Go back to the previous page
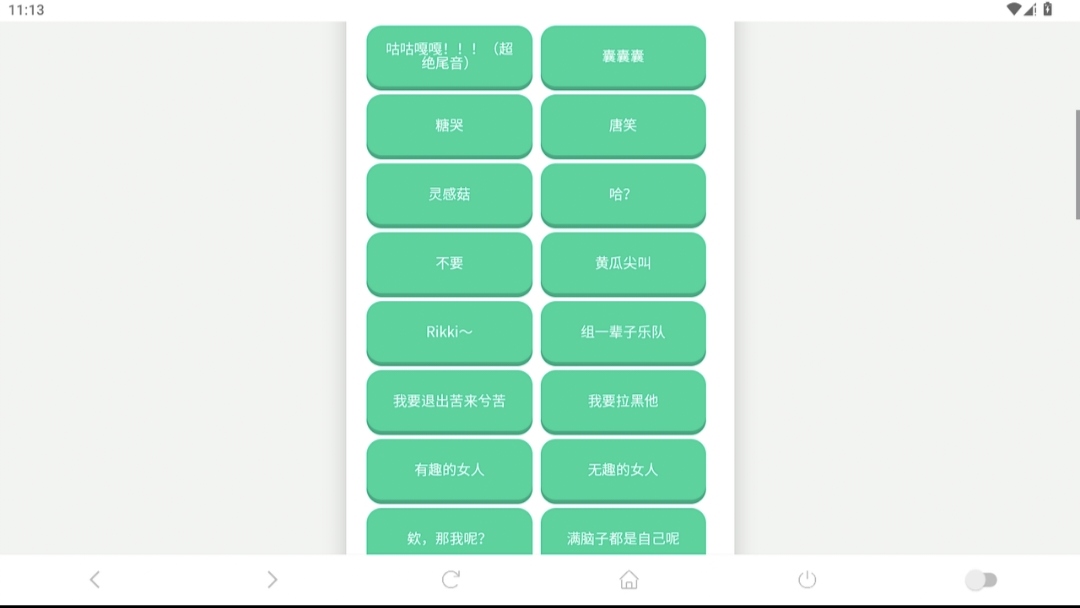 coord(95,580)
